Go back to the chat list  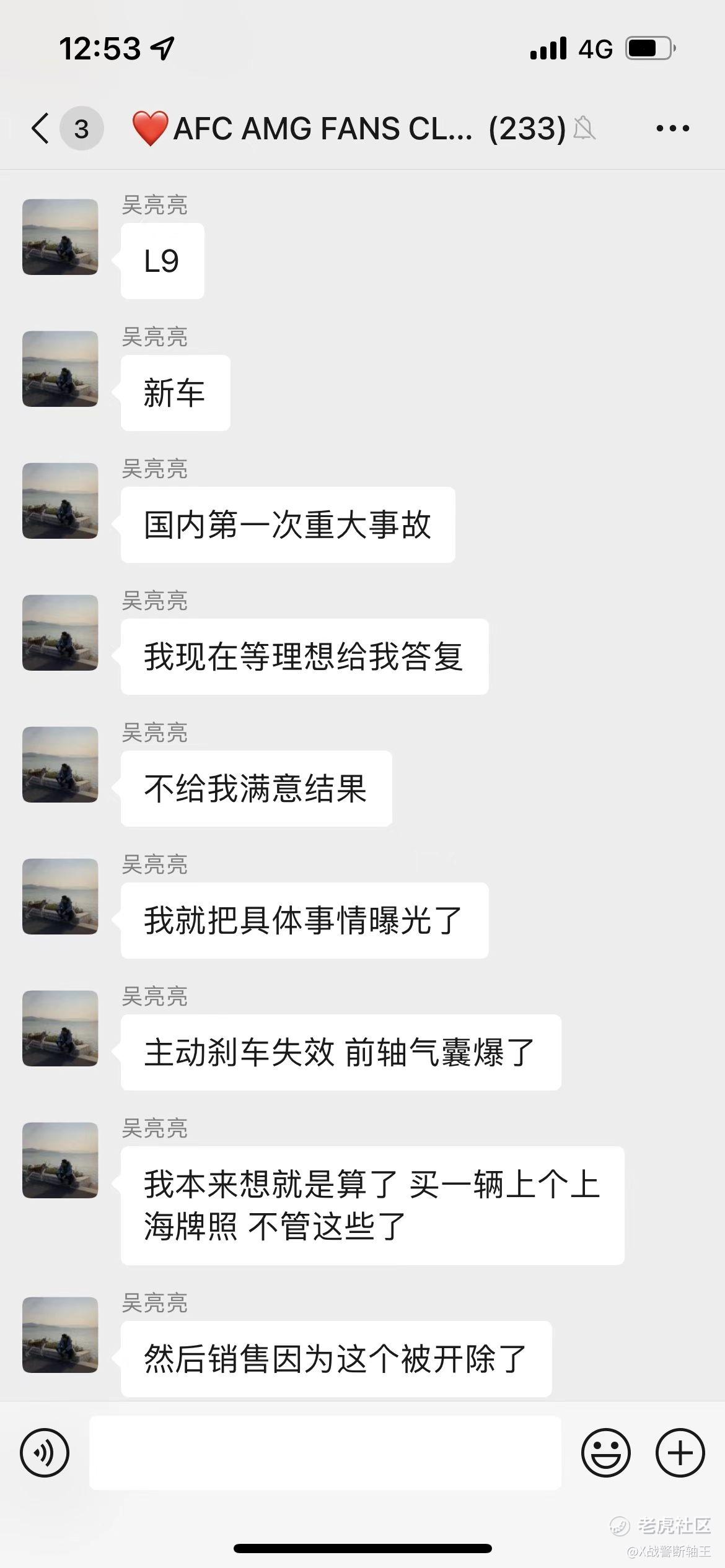coord(41,128)
